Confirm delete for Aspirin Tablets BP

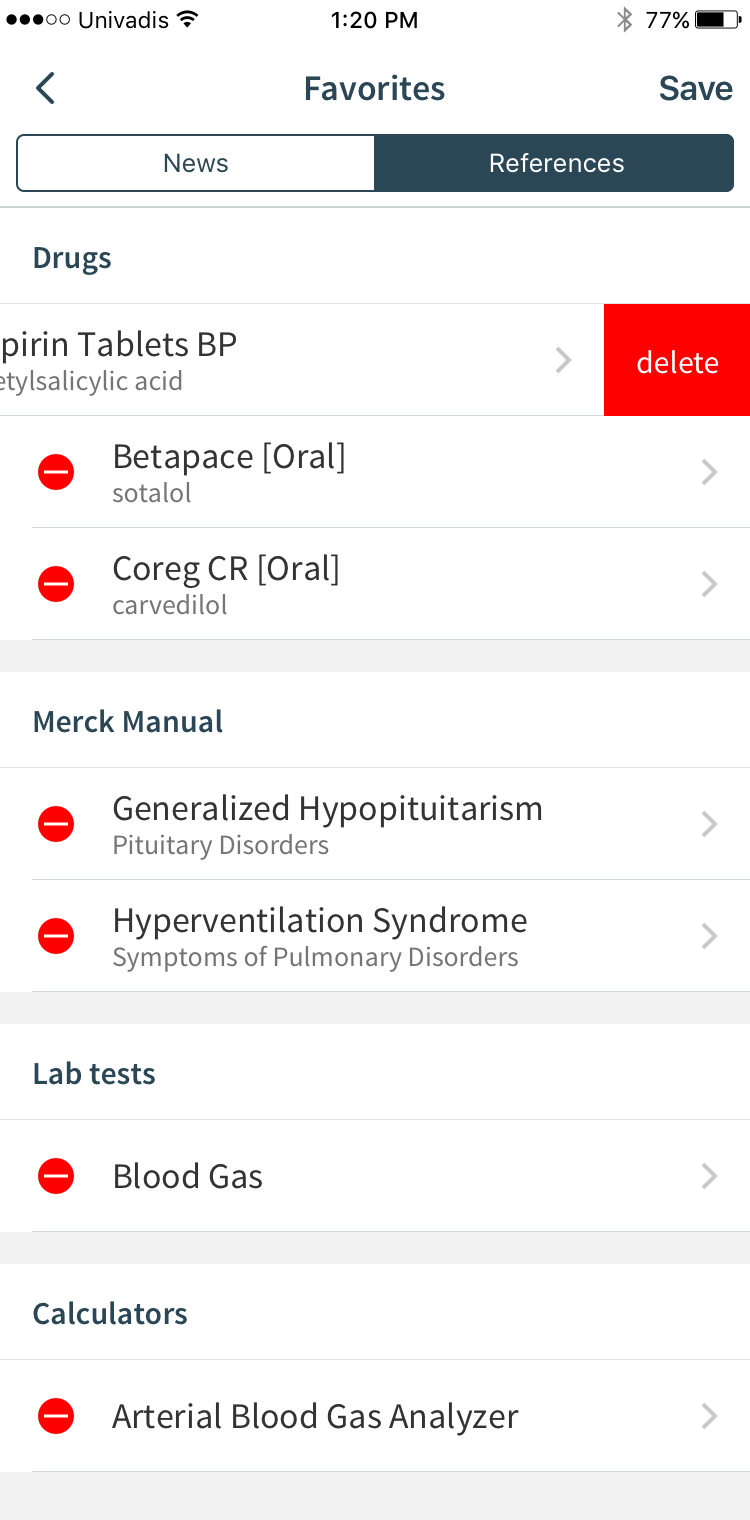[677, 360]
